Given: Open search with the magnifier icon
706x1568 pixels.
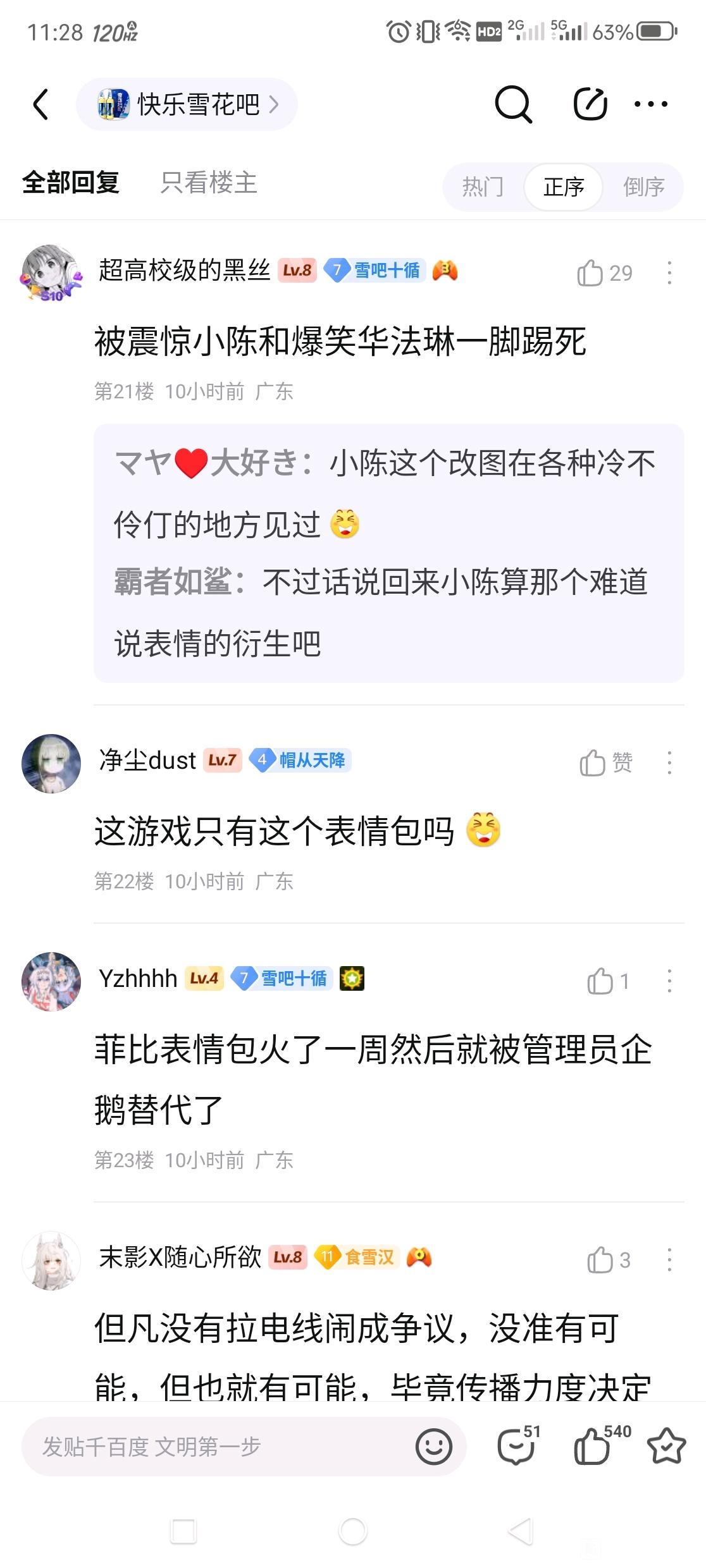Looking at the screenshot, I should (512, 104).
